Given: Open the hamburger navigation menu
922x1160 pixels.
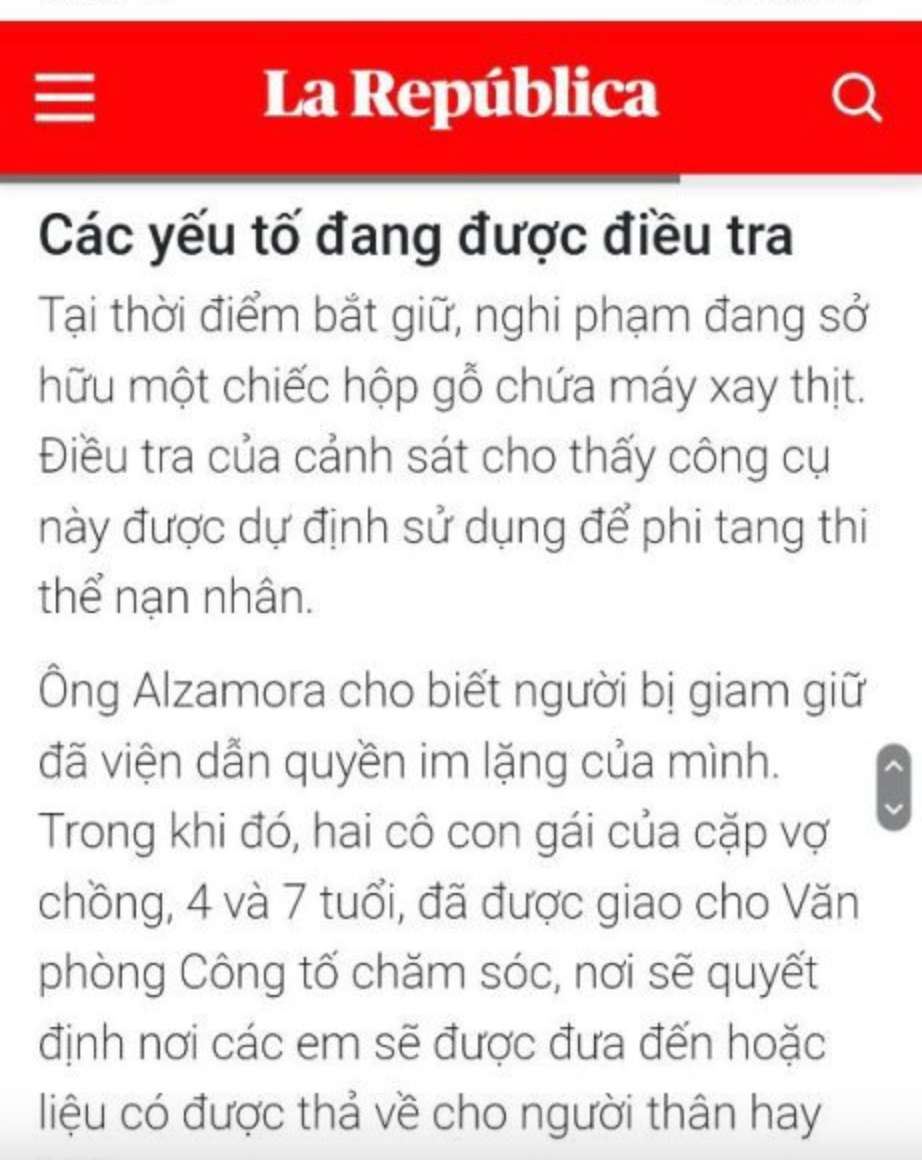Looking at the screenshot, I should pos(65,98).
